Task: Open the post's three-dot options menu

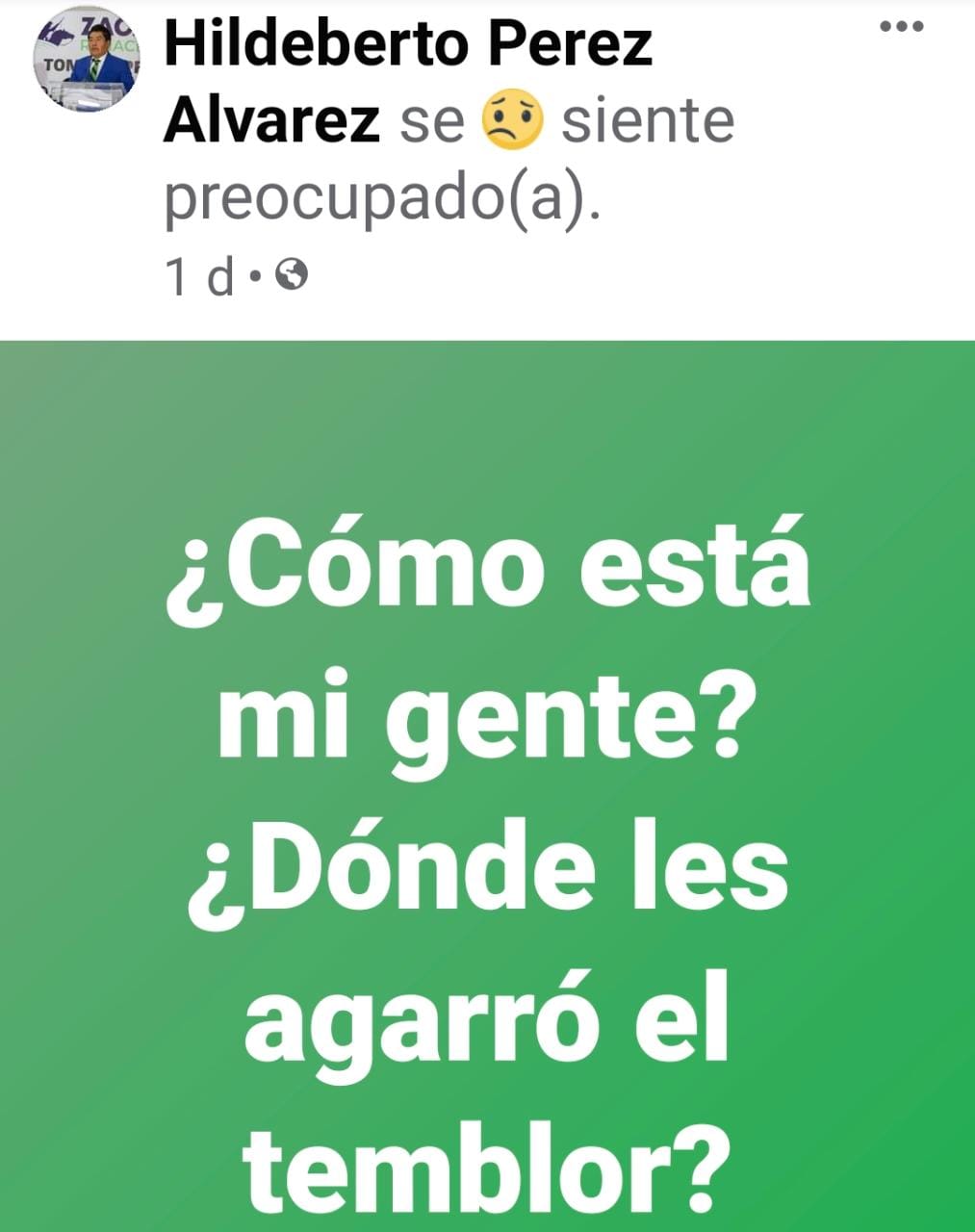Action: tap(902, 28)
